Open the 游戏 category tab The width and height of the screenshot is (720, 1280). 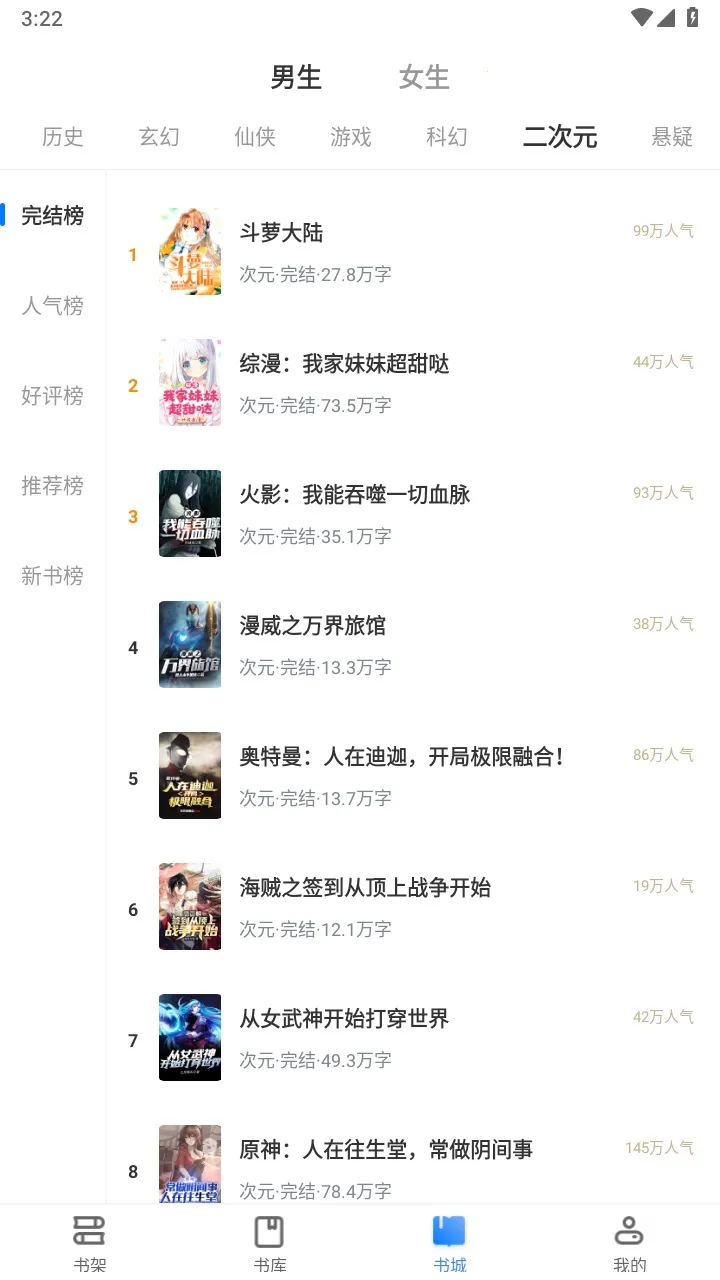[x=351, y=137]
